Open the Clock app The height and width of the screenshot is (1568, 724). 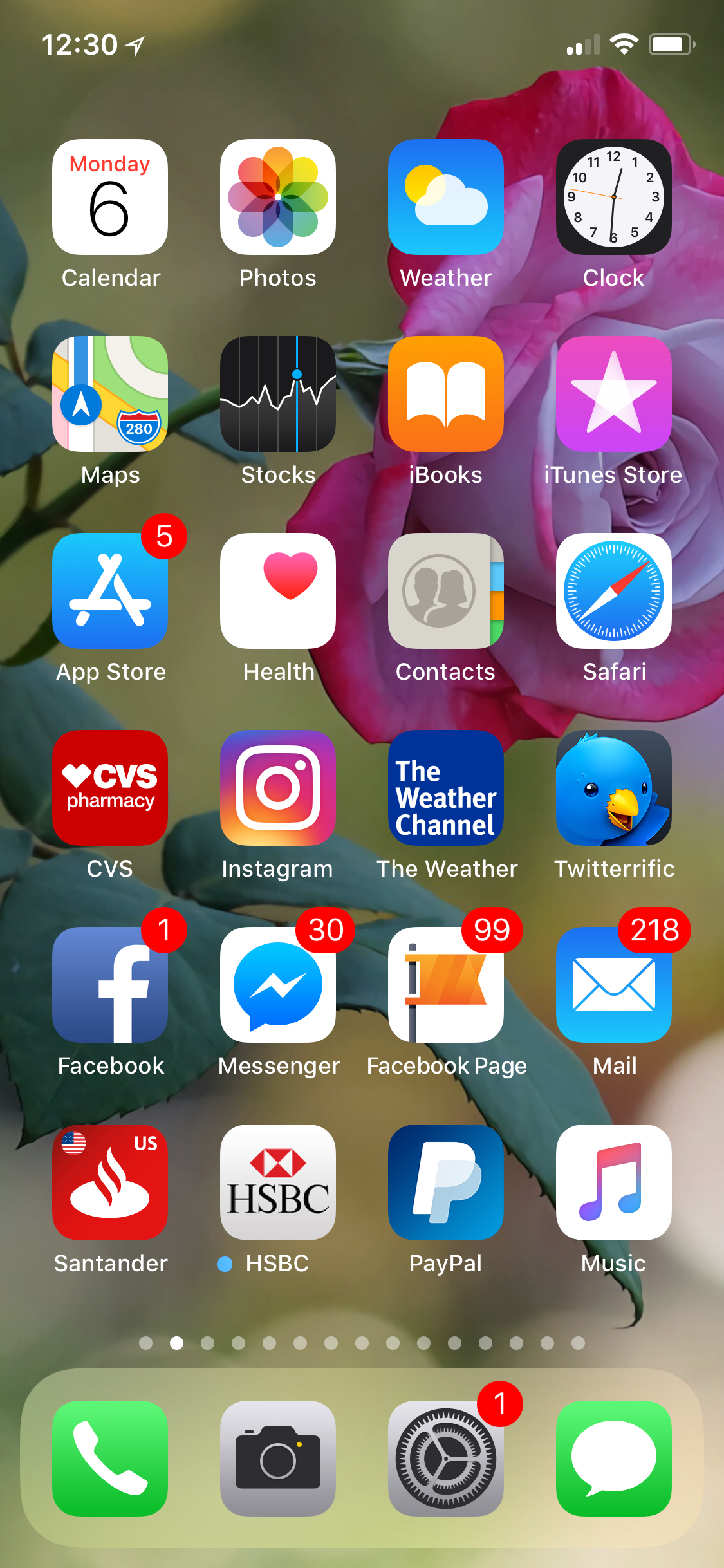click(614, 197)
